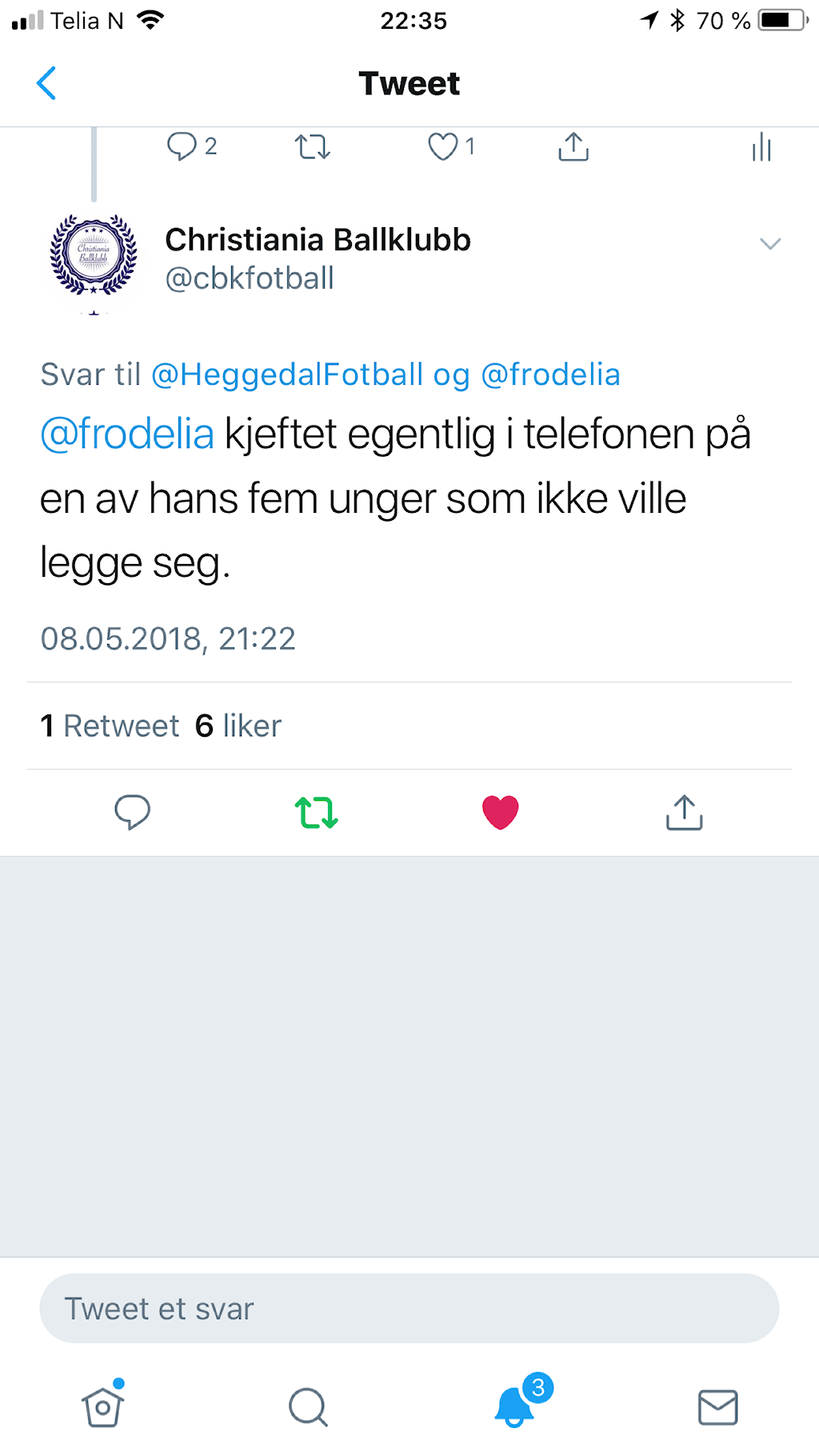View the 1 Retweet list
819x1456 pixels.
point(110,726)
